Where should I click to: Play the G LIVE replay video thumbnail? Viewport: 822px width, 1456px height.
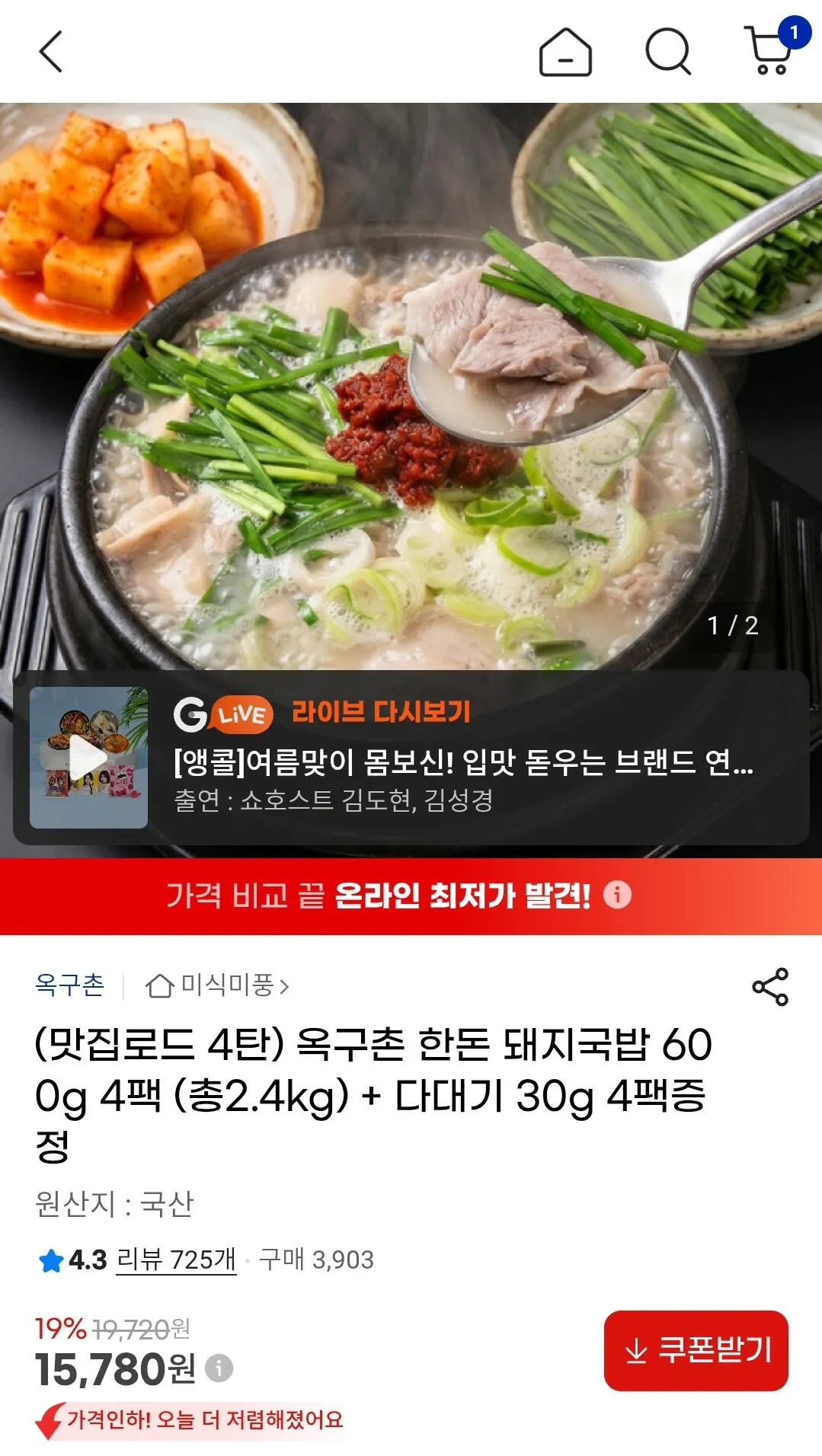coord(88,757)
